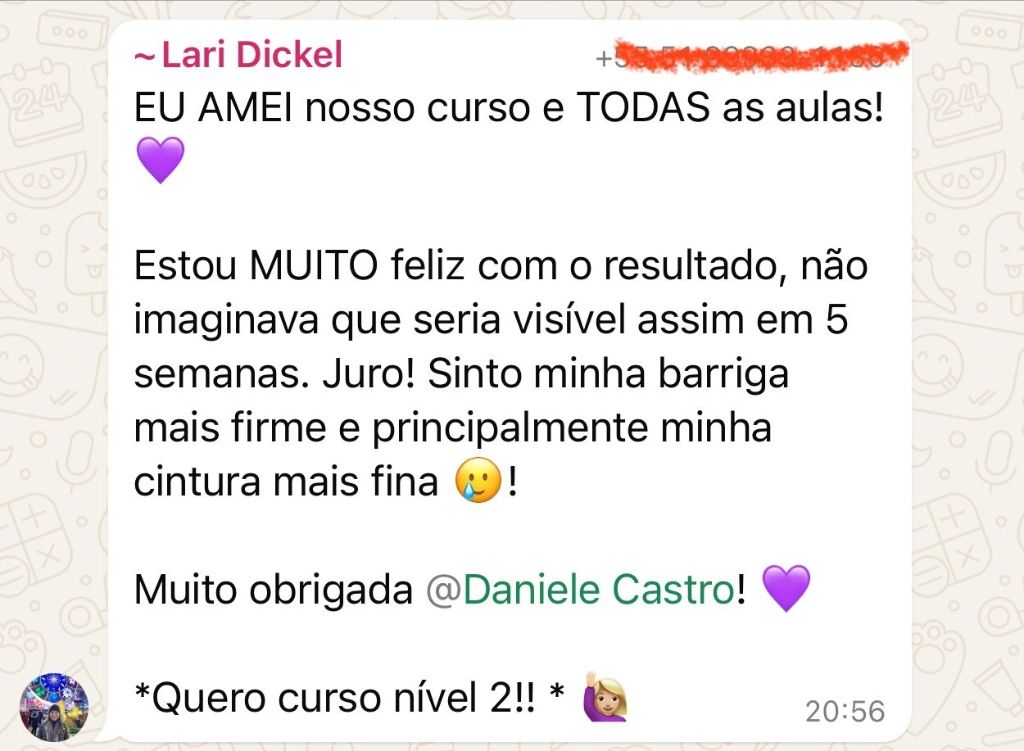Open the sender's profile picture beside the message
This screenshot has height=751, width=1024.
tap(55, 708)
